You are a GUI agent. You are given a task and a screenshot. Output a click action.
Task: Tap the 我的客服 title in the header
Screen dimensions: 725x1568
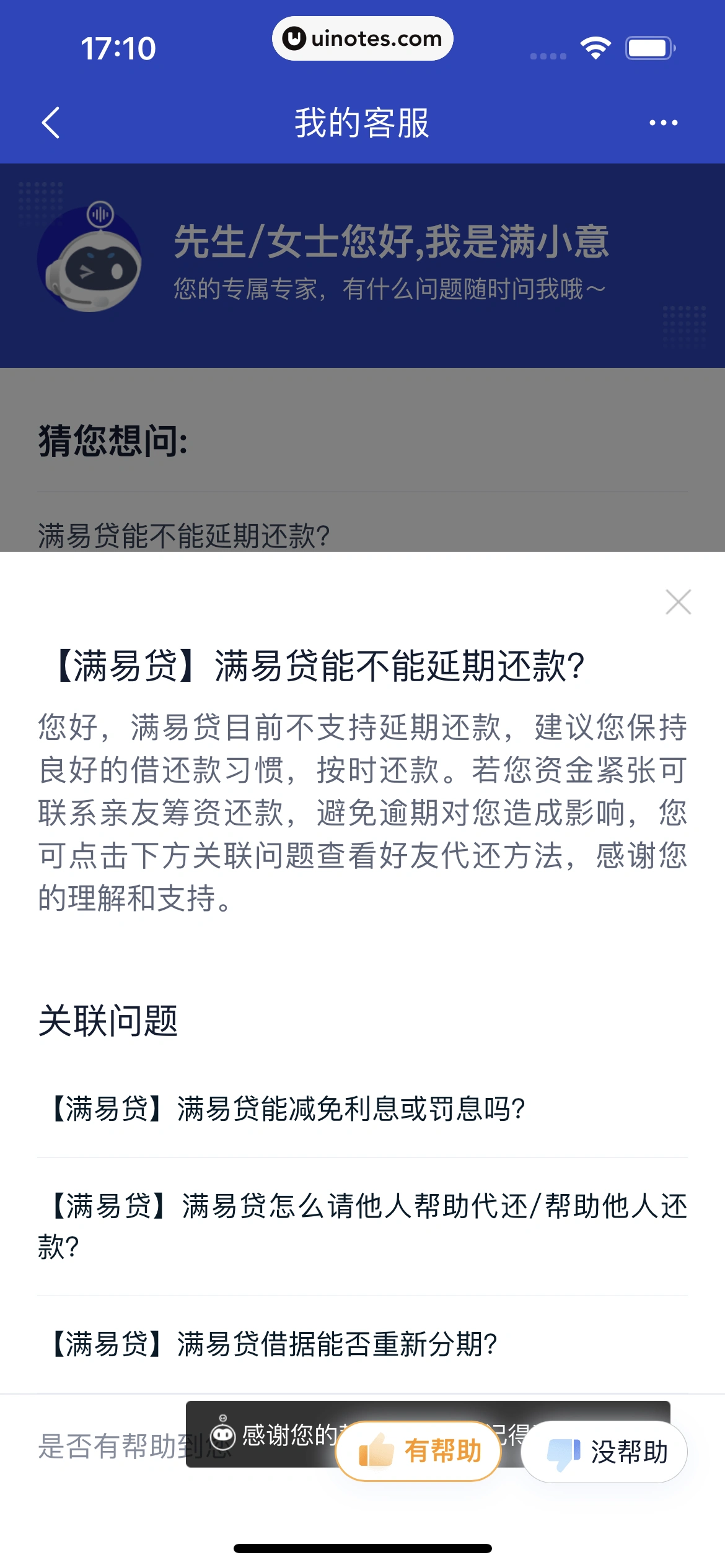[x=362, y=121]
